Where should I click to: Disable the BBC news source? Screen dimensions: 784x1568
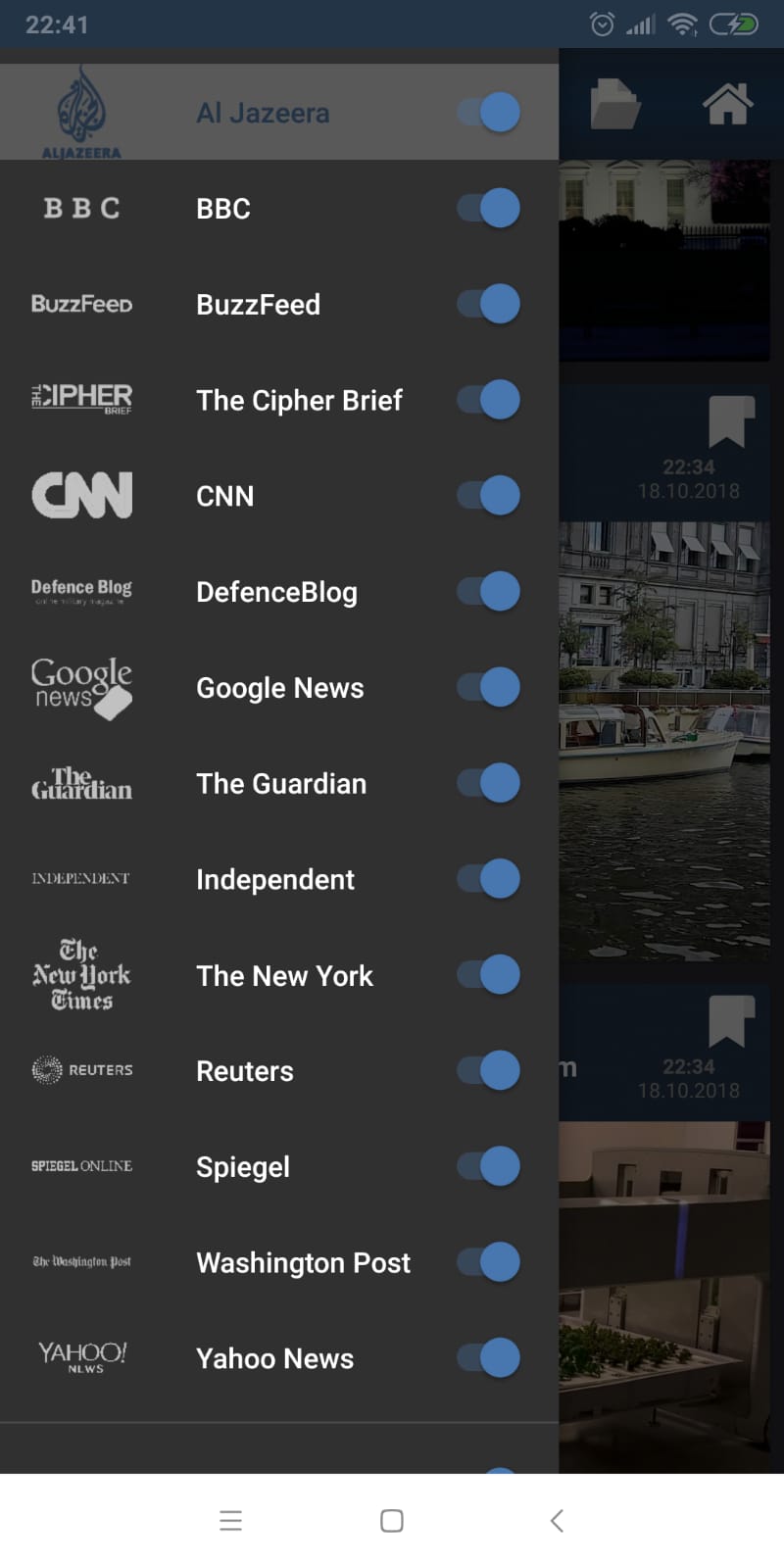pyautogui.click(x=489, y=209)
